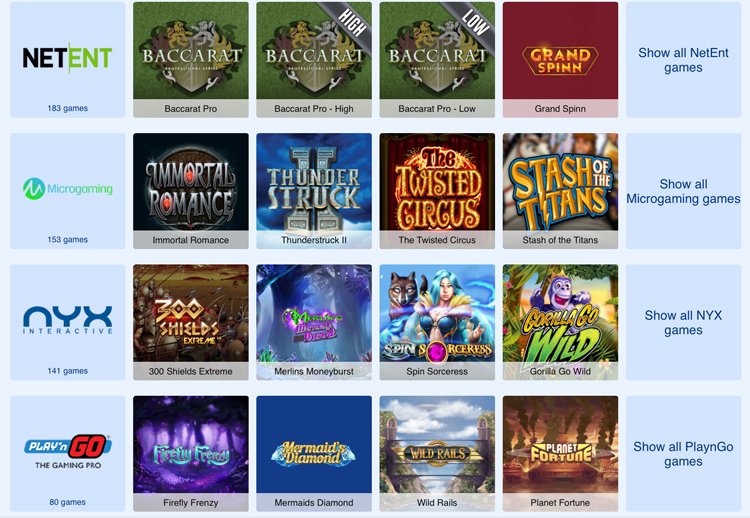Show all NetEnt games
The height and width of the screenshot is (518, 750).
pos(683,60)
